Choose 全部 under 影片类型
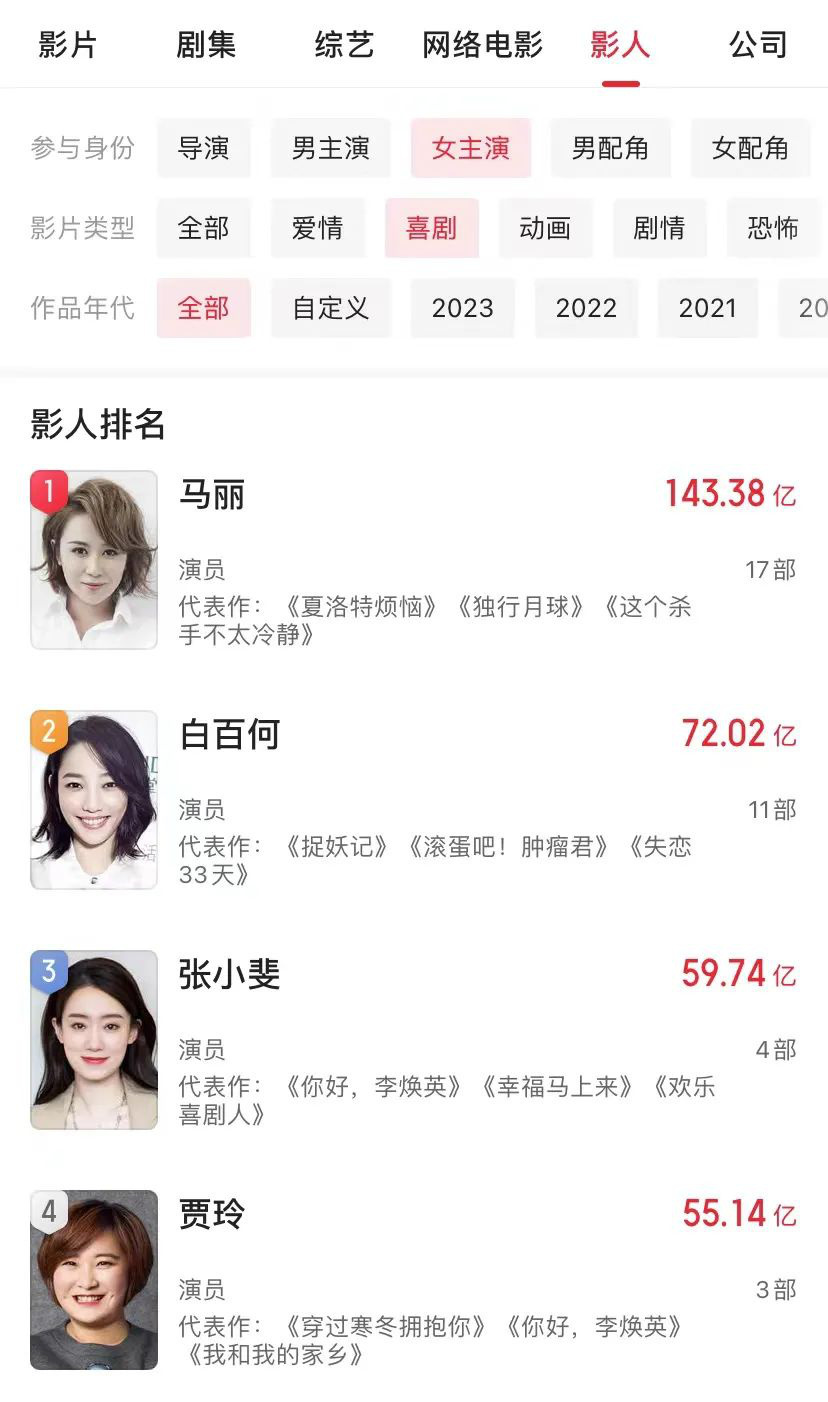 tap(203, 228)
